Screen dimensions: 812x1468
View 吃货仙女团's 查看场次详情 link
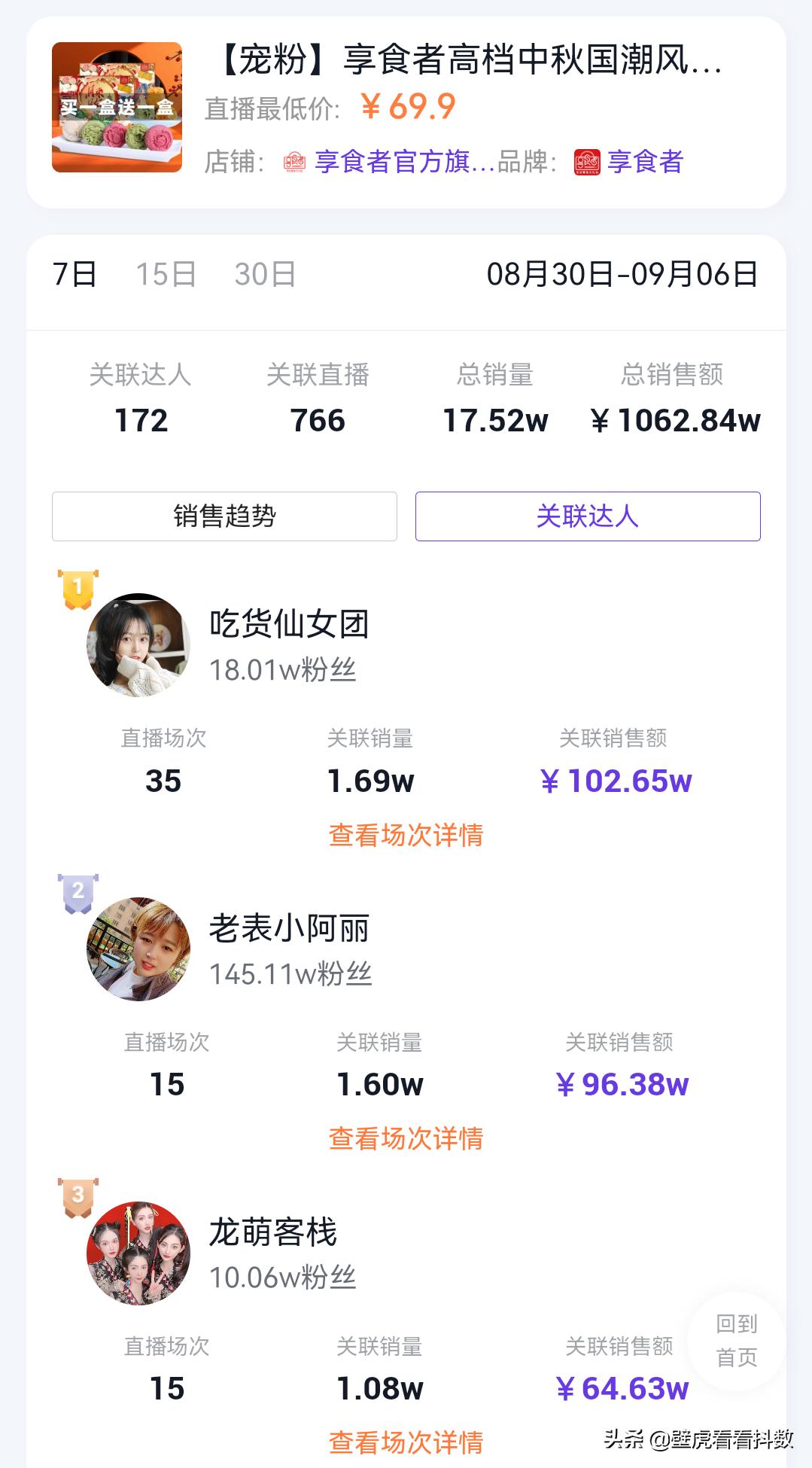pyautogui.click(x=406, y=836)
